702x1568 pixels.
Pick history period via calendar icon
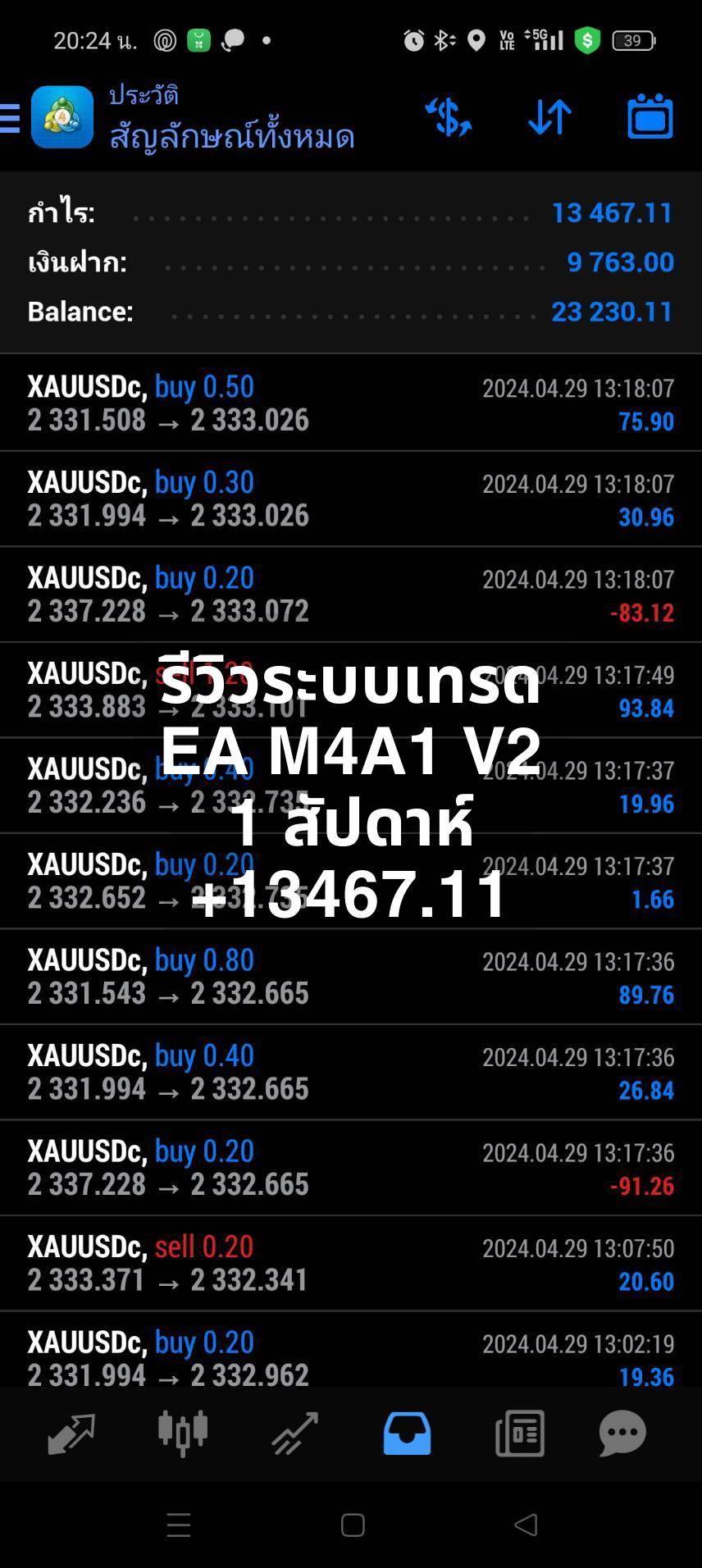[650, 116]
